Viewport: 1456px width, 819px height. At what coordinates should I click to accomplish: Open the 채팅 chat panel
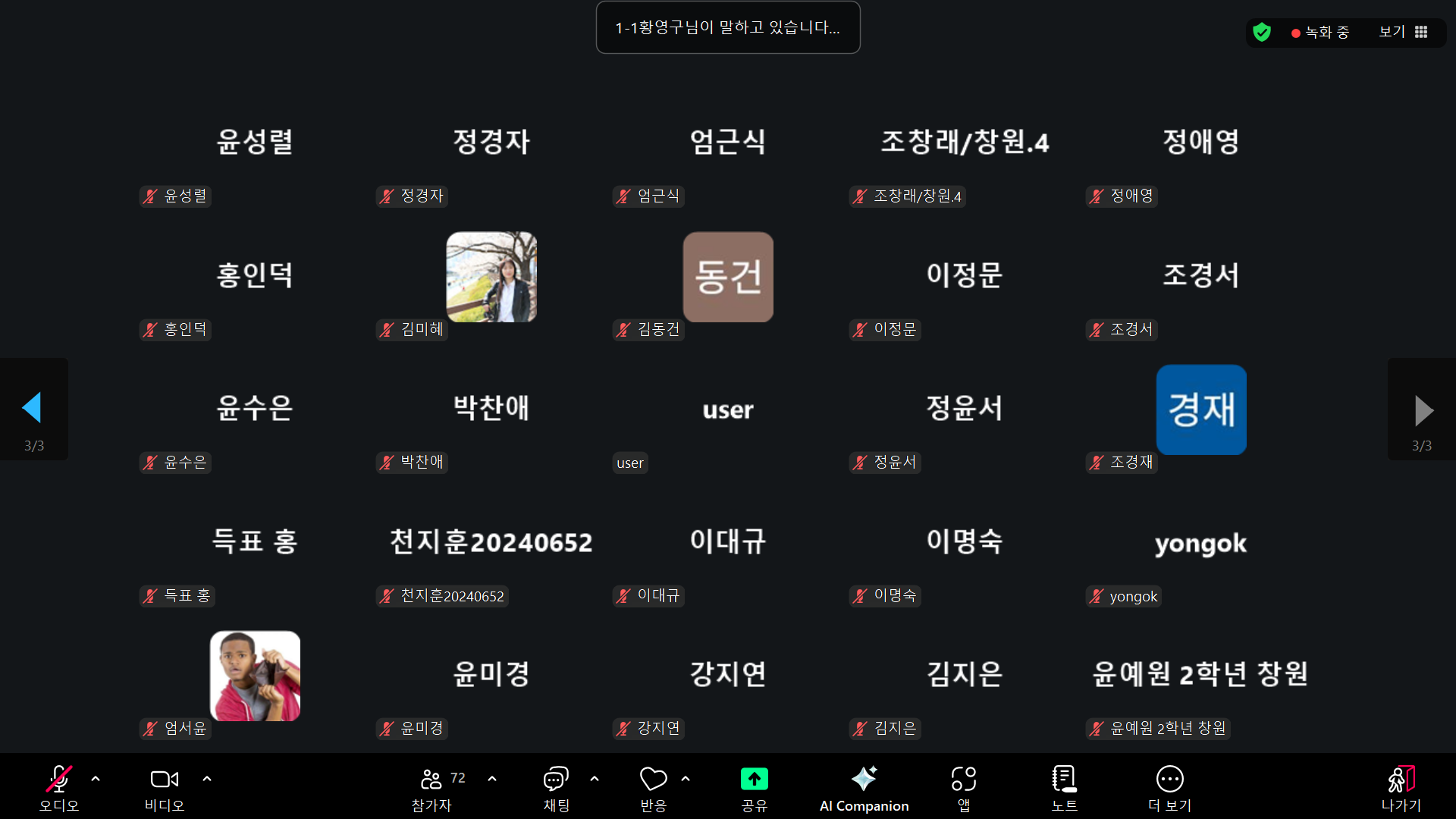(x=556, y=787)
